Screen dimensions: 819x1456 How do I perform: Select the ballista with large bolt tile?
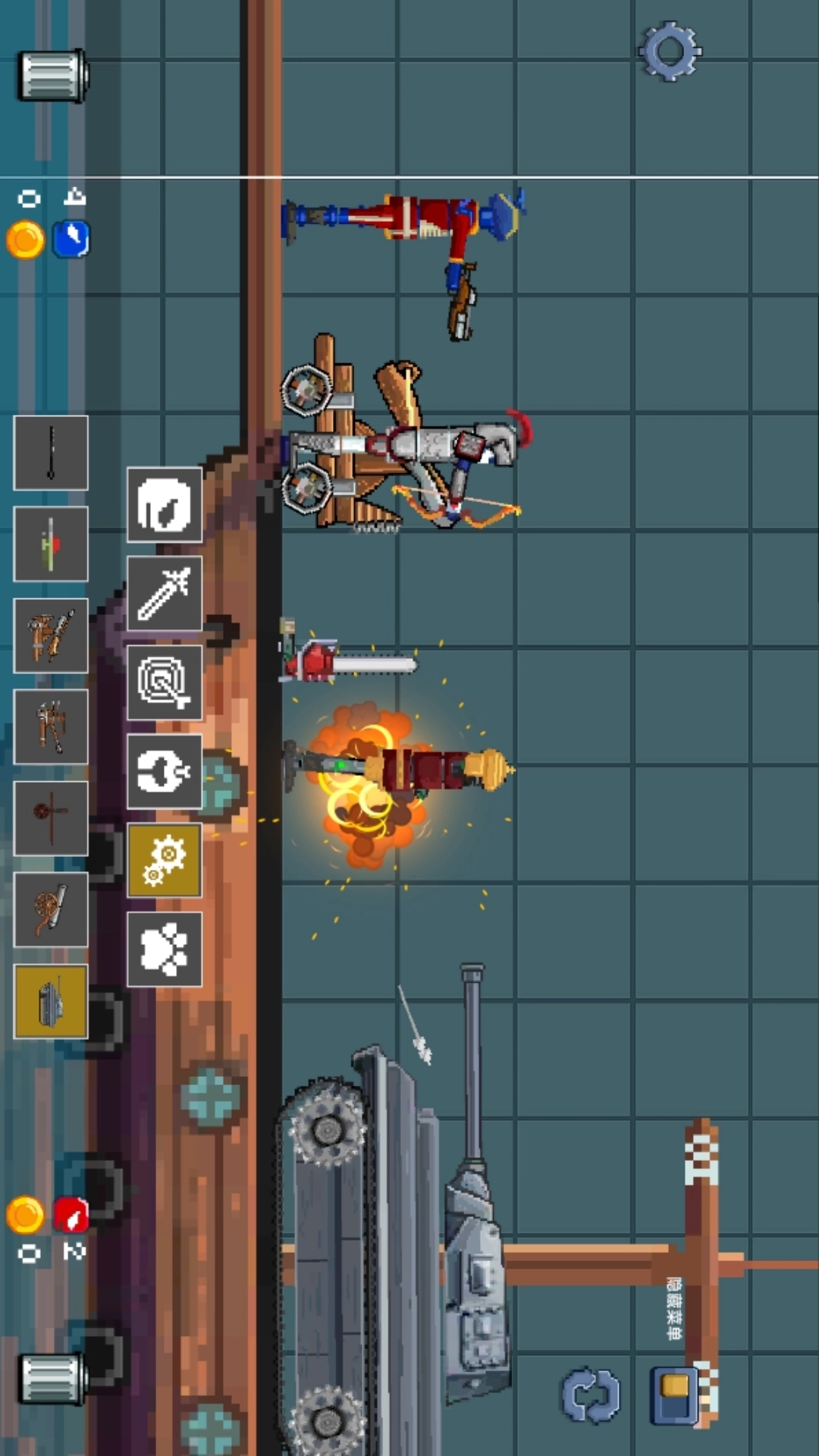[x=51, y=635]
